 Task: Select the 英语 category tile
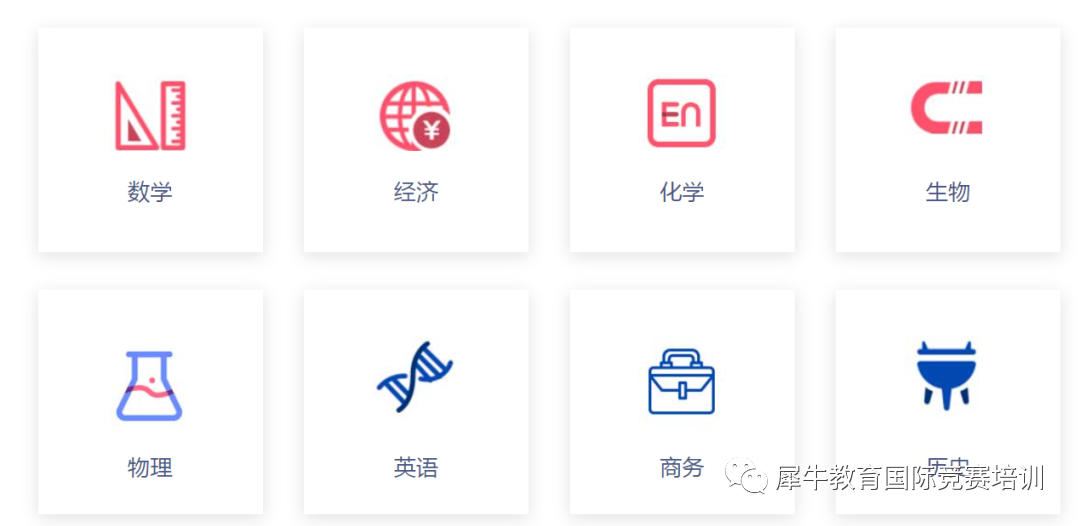[416, 402]
